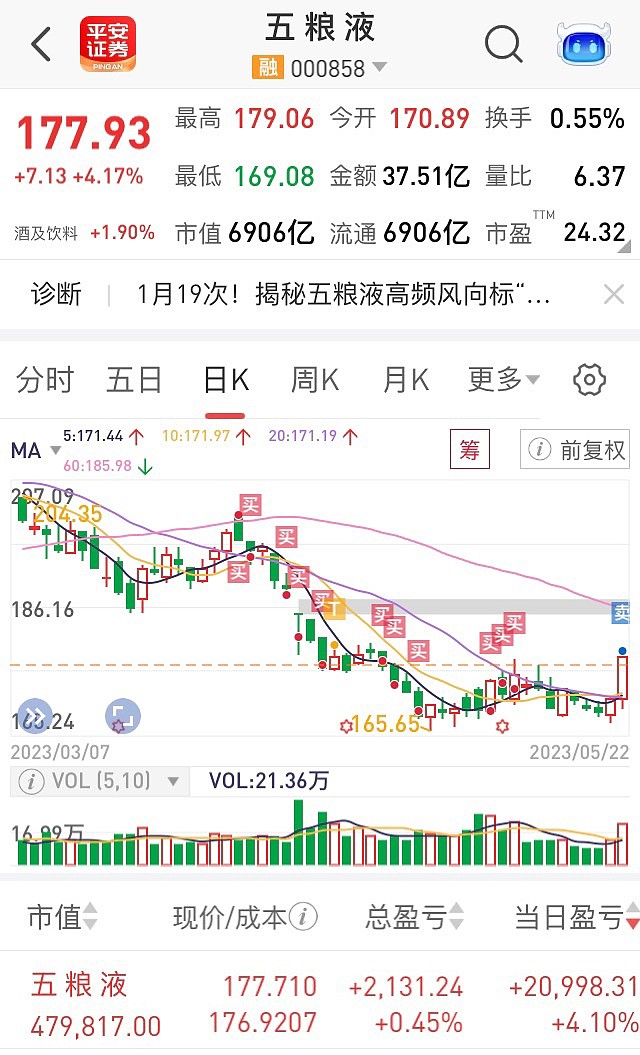Tap the double-arrow circle on the chart
This screenshot has width=640, height=1055.
35,715
